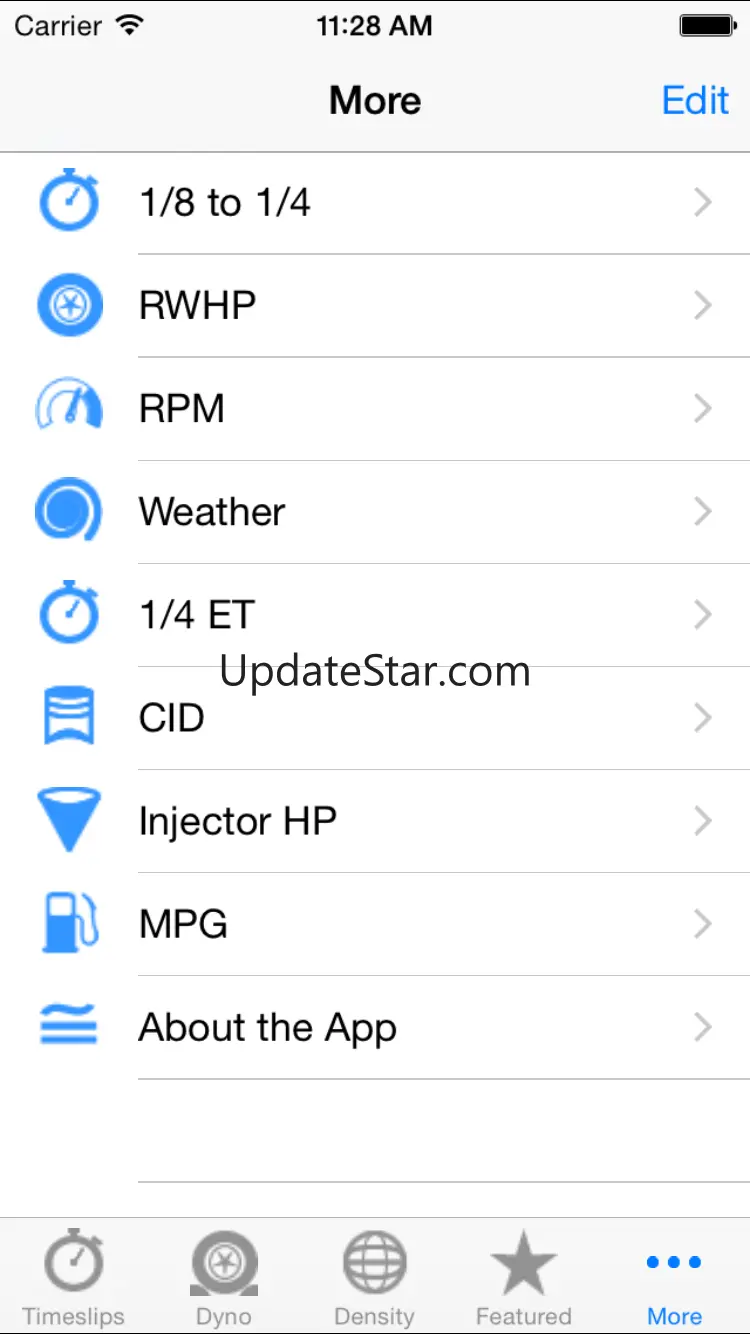View About the App

tap(375, 1027)
